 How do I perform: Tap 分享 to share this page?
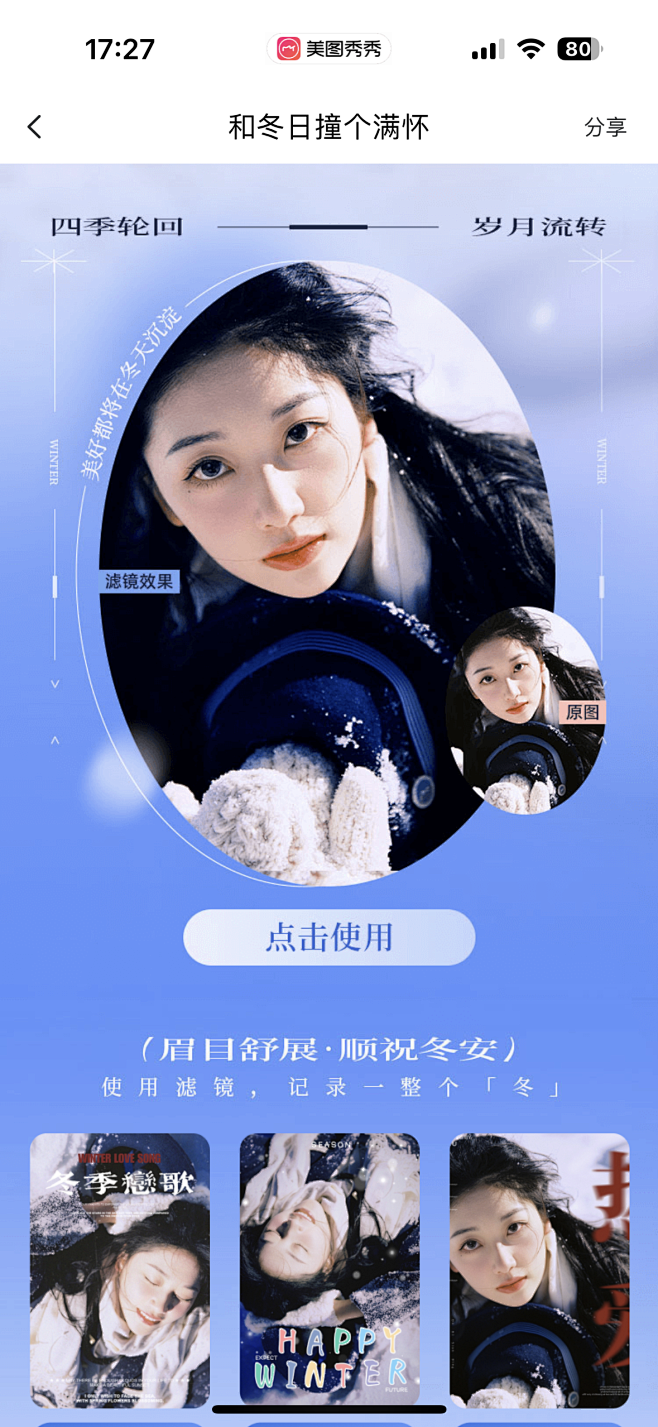point(605,127)
